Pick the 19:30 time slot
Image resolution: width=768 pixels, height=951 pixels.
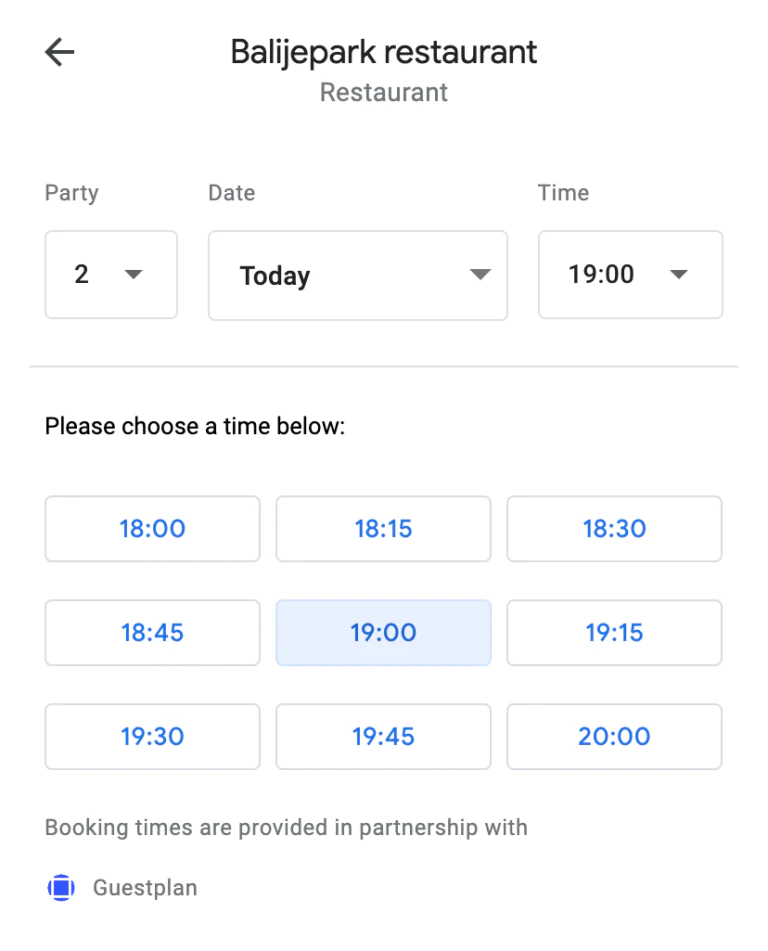point(152,736)
